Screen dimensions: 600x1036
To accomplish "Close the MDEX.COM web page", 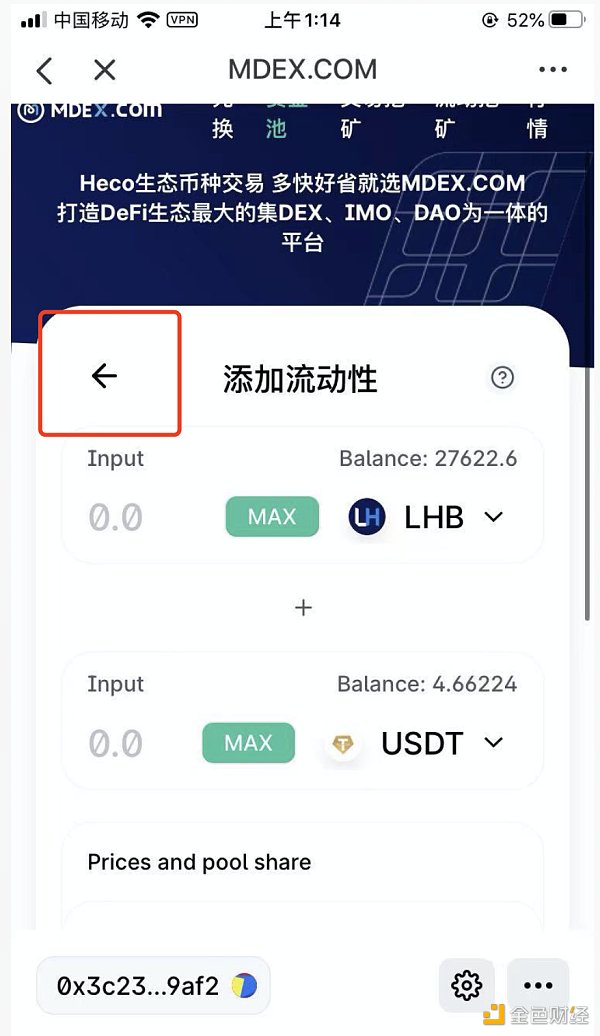I will point(104,70).
